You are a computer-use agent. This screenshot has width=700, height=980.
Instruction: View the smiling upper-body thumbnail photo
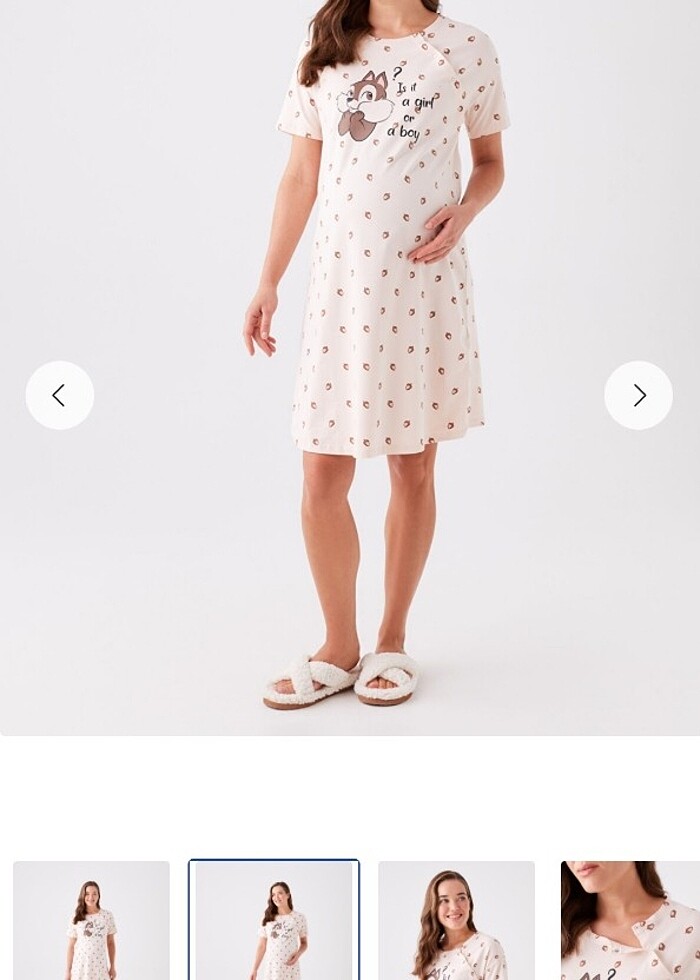(x=456, y=920)
